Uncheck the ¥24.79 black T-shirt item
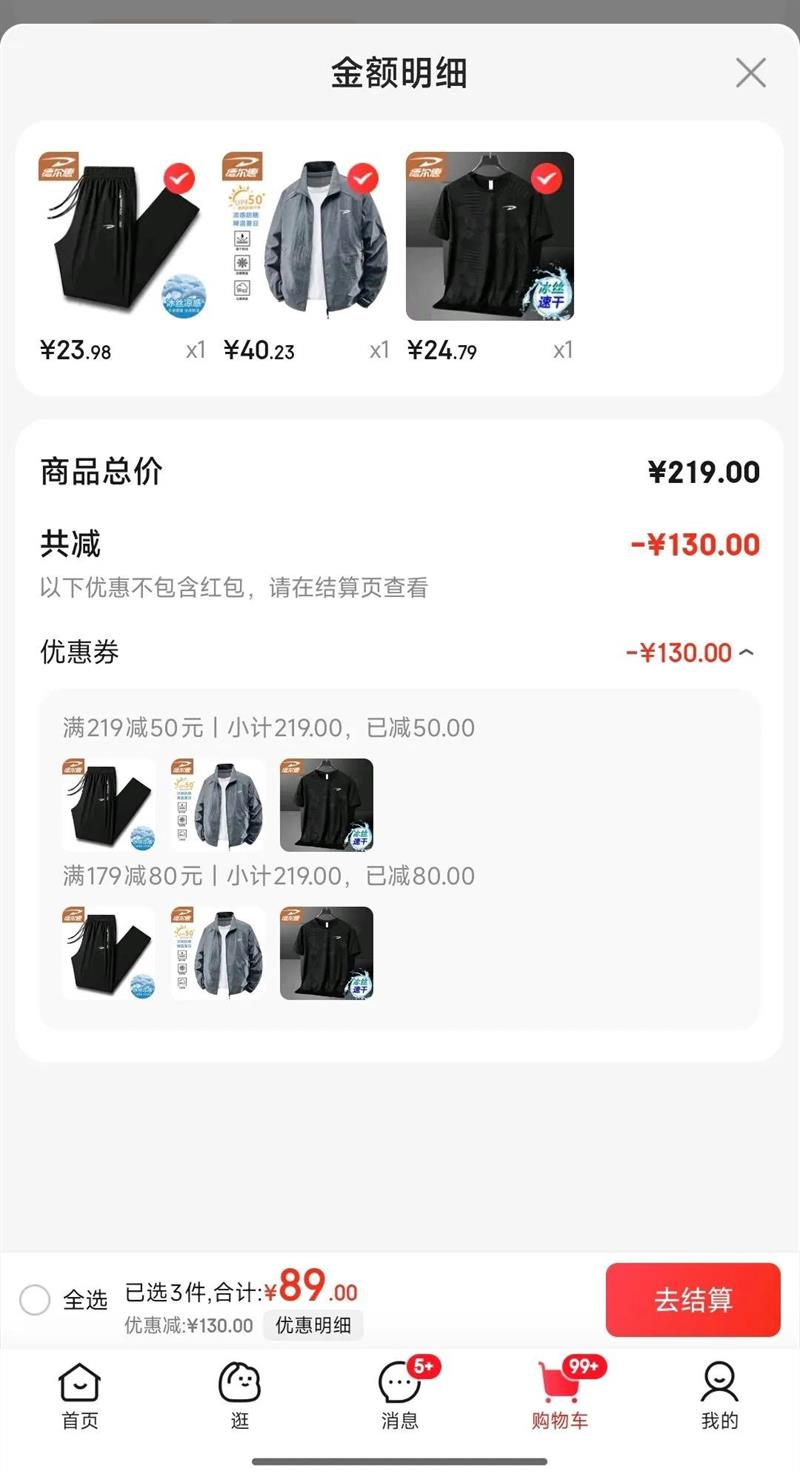The height and width of the screenshot is (1477, 800). click(546, 179)
